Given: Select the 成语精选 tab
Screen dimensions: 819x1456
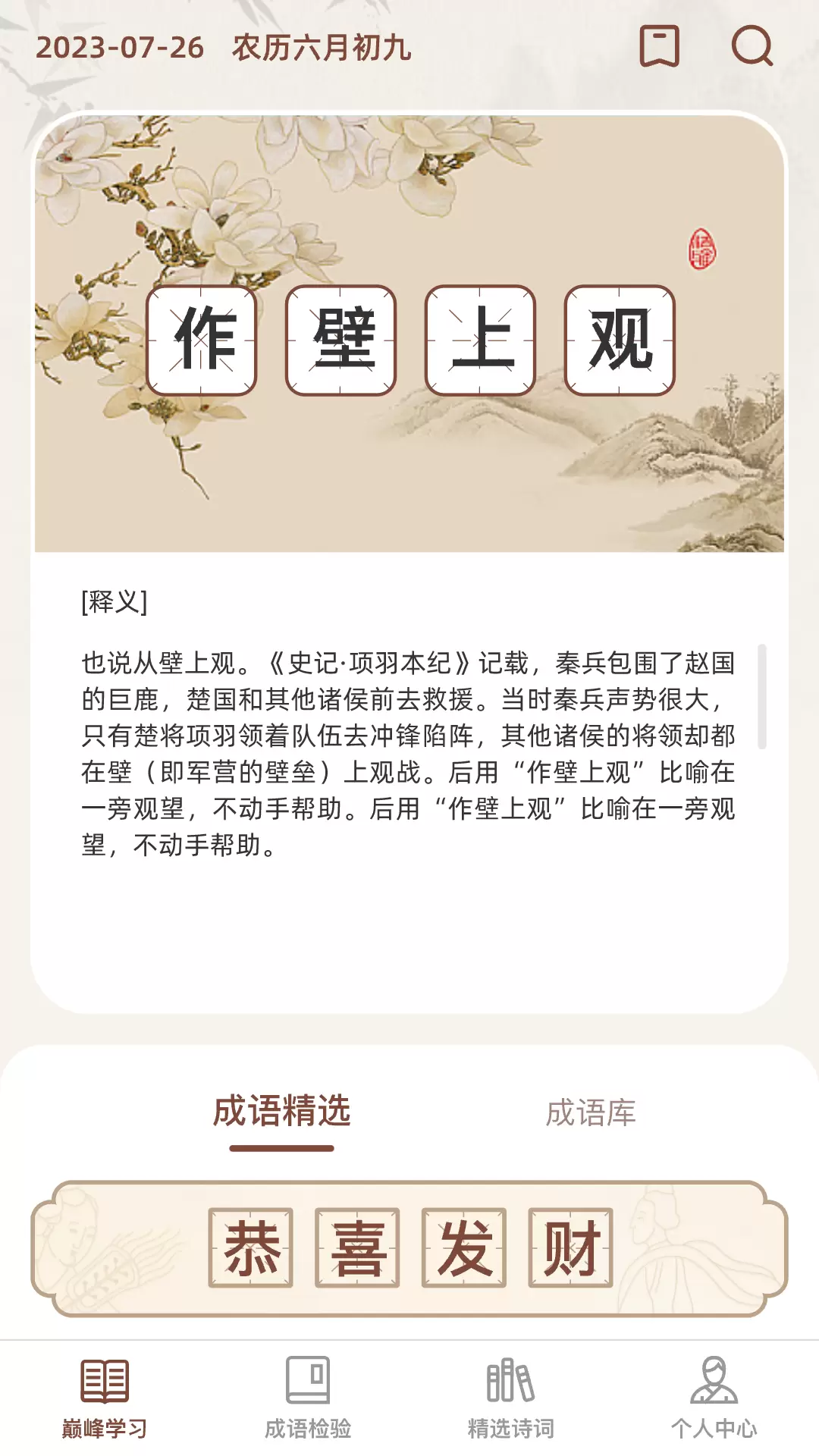Looking at the screenshot, I should (x=281, y=1112).
